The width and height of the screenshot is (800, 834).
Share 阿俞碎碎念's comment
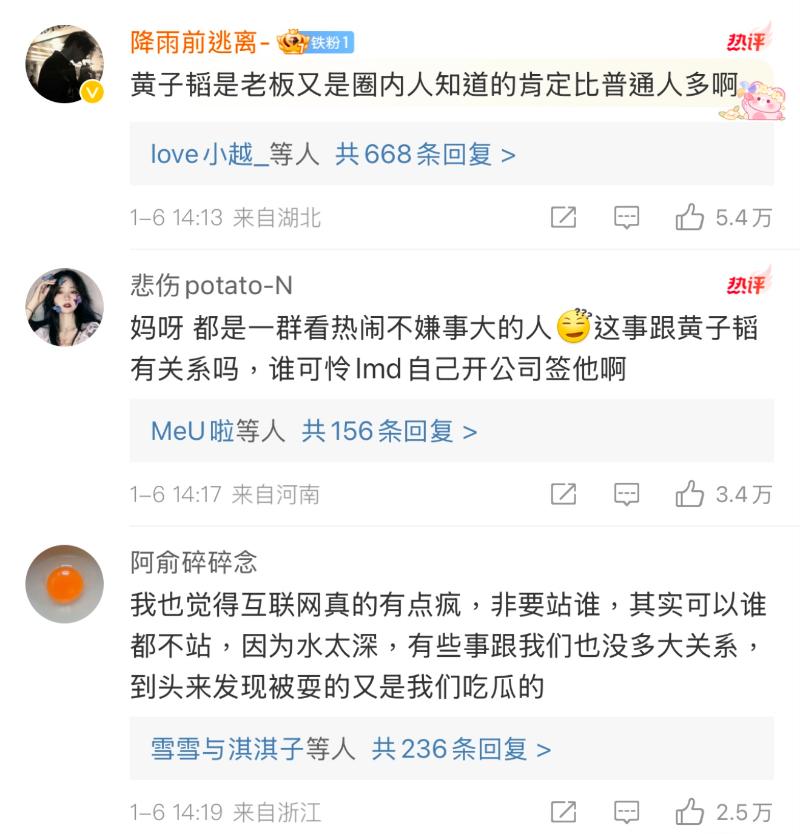(564, 811)
